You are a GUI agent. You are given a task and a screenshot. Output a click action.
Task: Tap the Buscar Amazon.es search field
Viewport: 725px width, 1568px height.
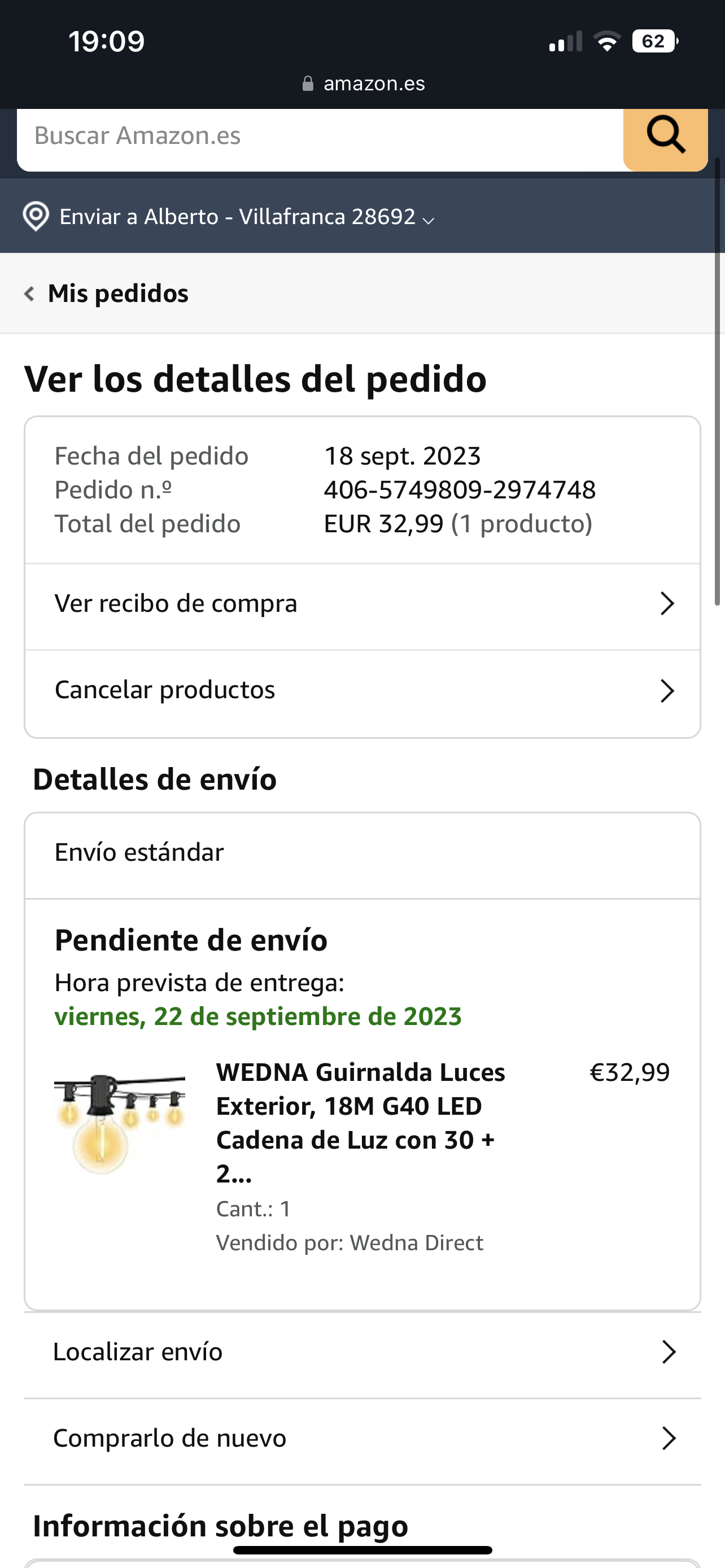(x=320, y=137)
